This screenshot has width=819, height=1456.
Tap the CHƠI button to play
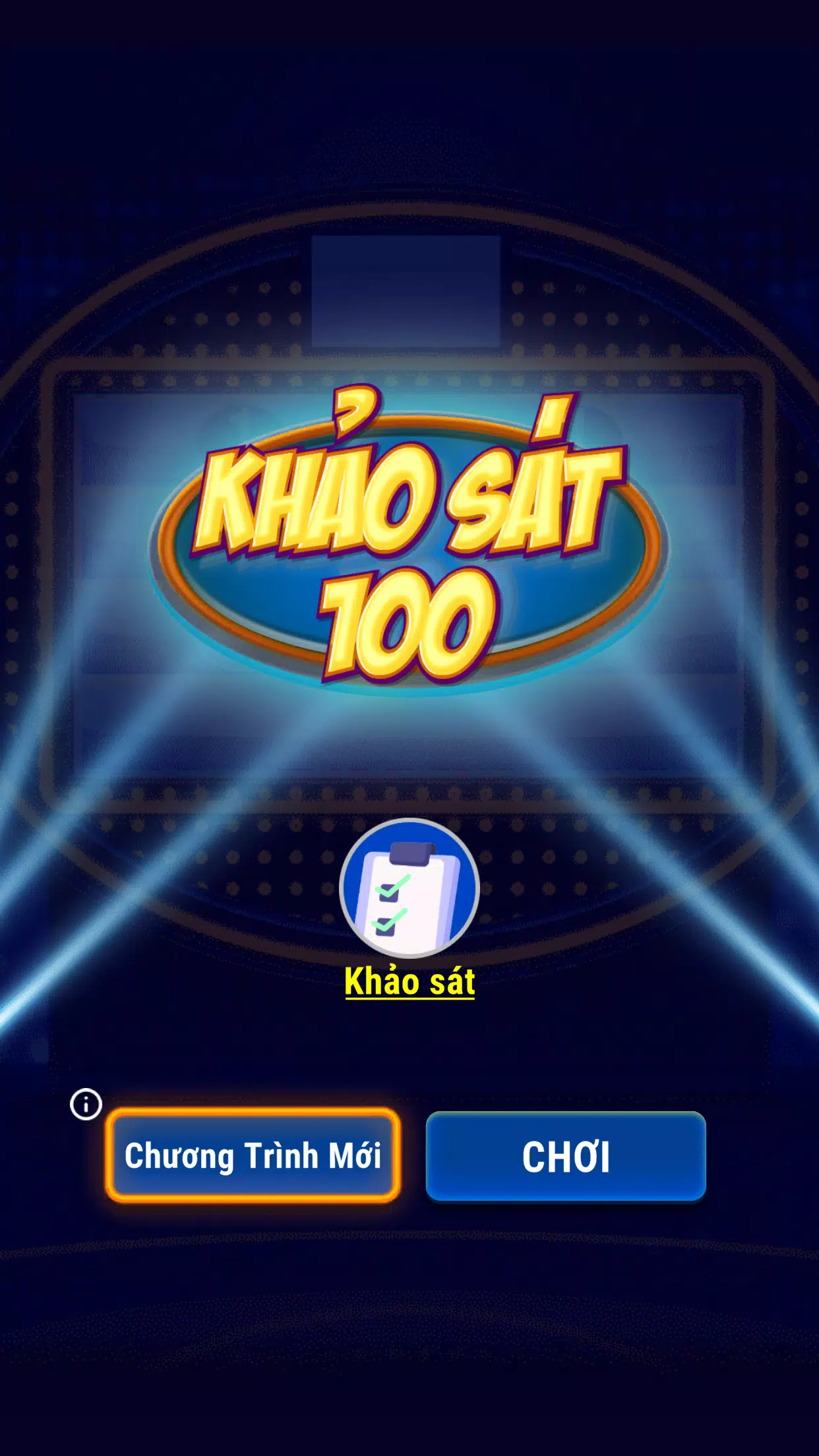[566, 1157]
